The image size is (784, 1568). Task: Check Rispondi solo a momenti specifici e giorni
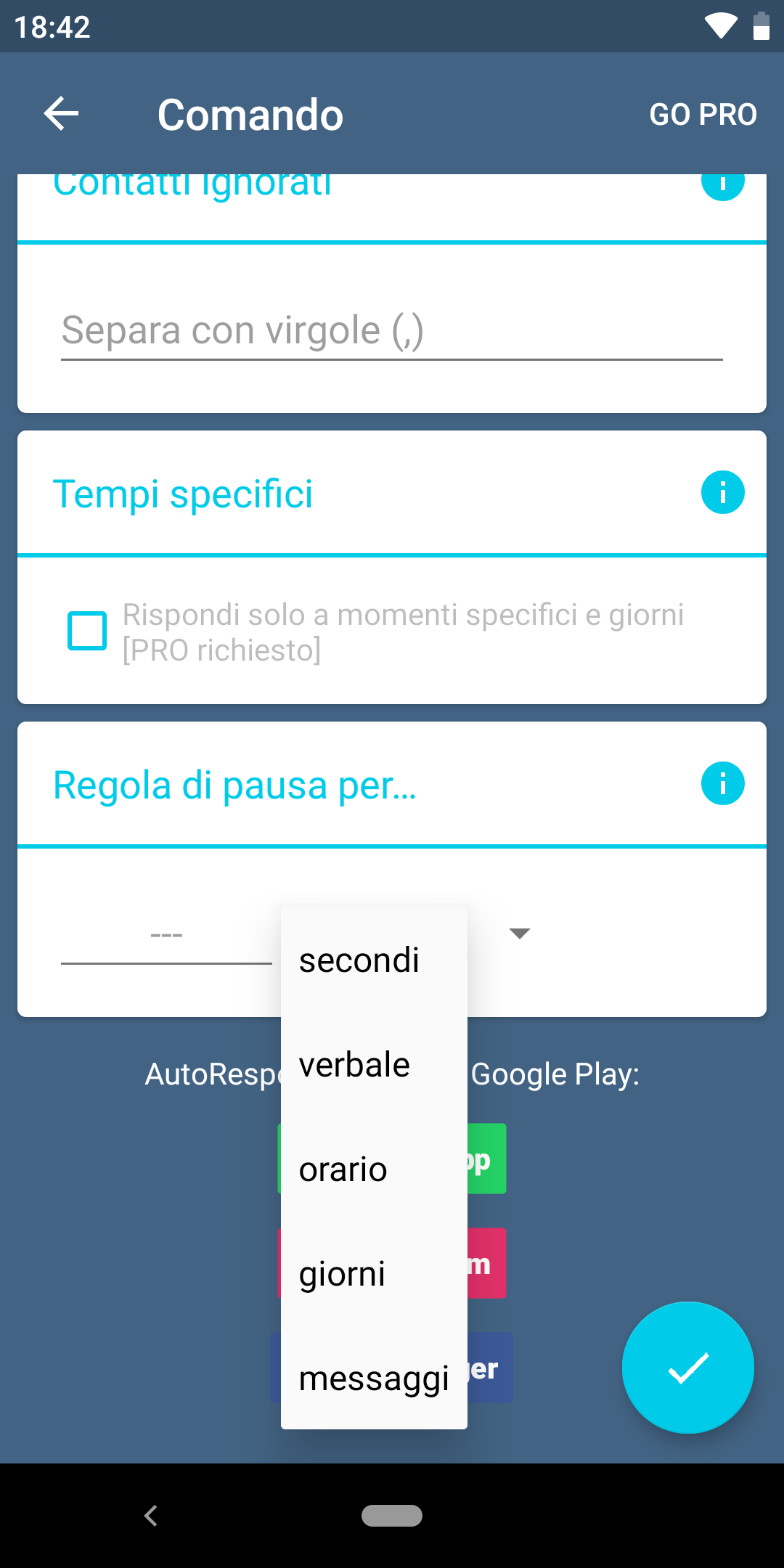[87, 631]
